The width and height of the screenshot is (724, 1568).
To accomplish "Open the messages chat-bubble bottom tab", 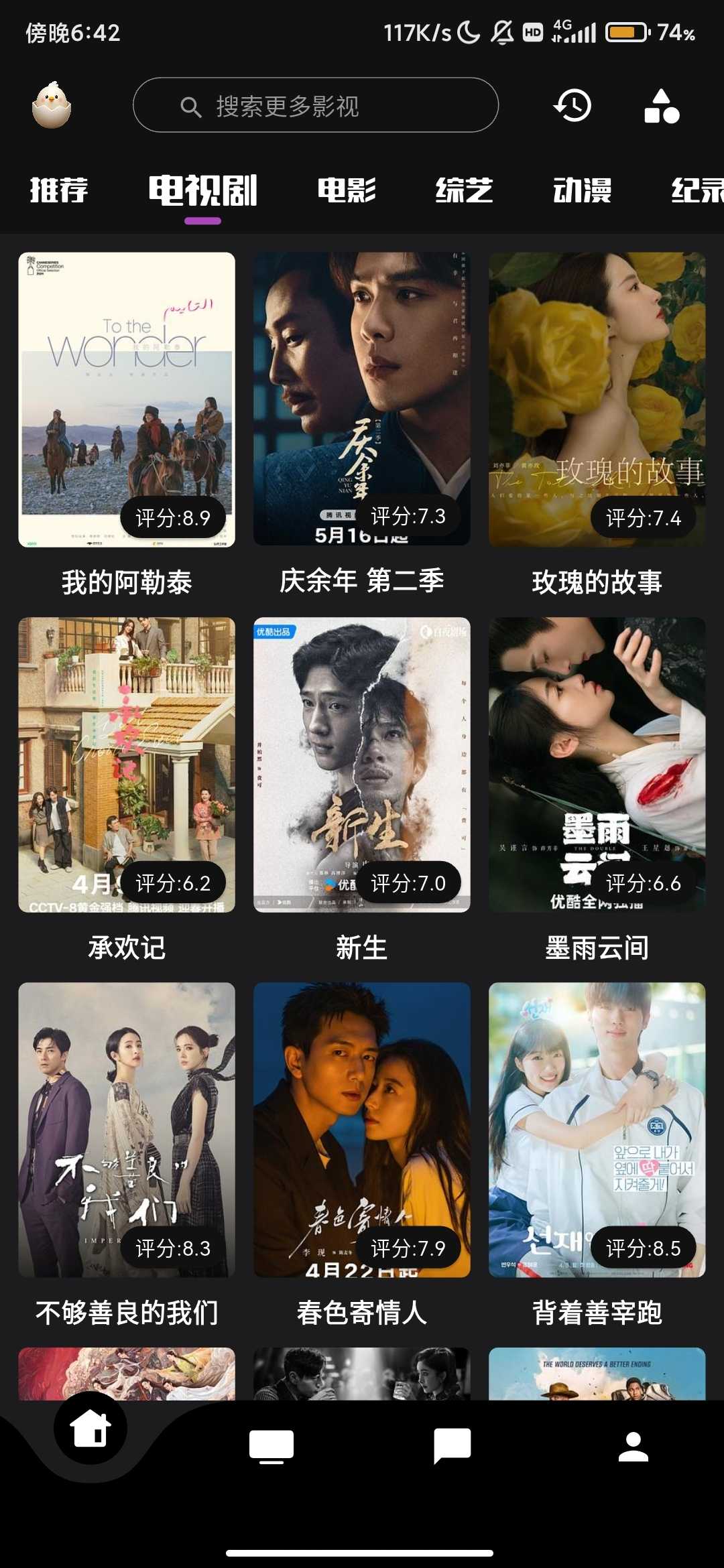I will [x=452, y=1446].
